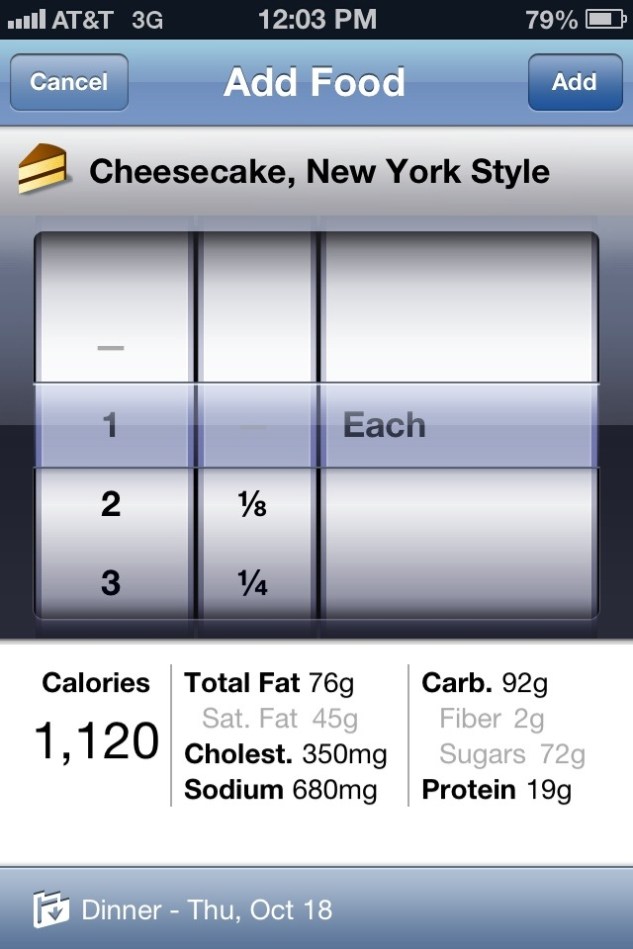Screen dimensions: 633x949
Task: Choose the ¼ fraction in the picker
Action: pyautogui.click(x=254, y=582)
